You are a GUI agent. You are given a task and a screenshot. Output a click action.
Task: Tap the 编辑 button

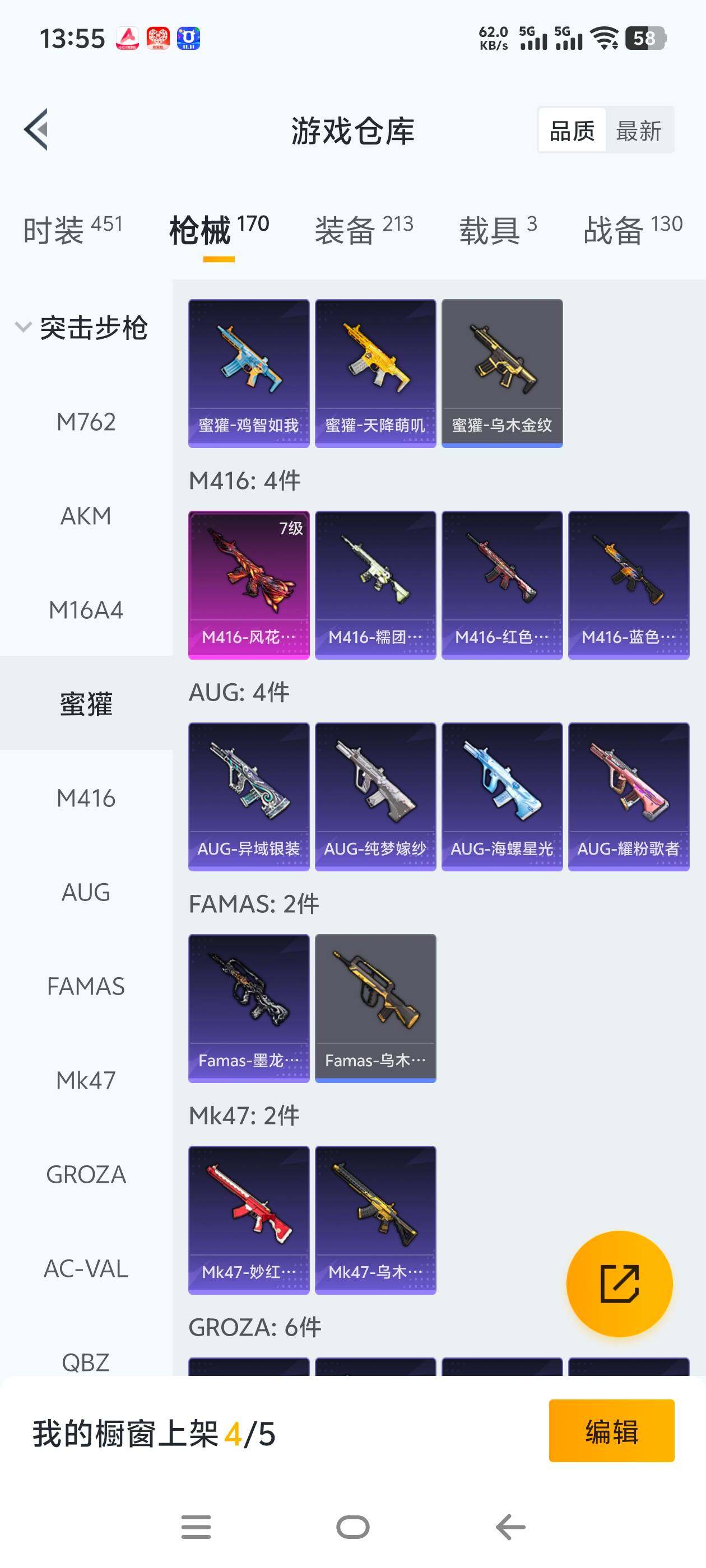pos(611,1430)
